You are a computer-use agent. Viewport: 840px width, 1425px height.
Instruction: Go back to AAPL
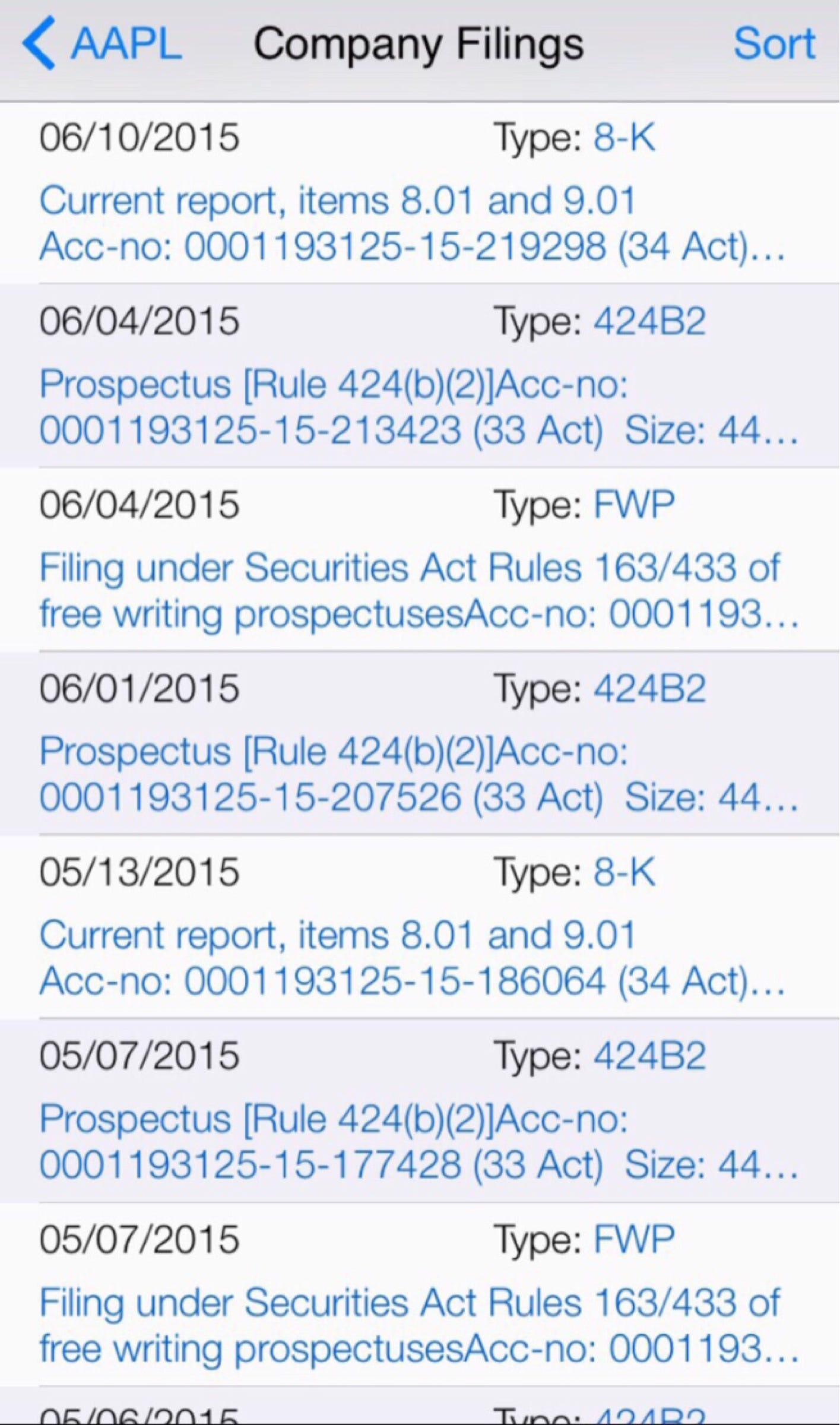point(101,45)
